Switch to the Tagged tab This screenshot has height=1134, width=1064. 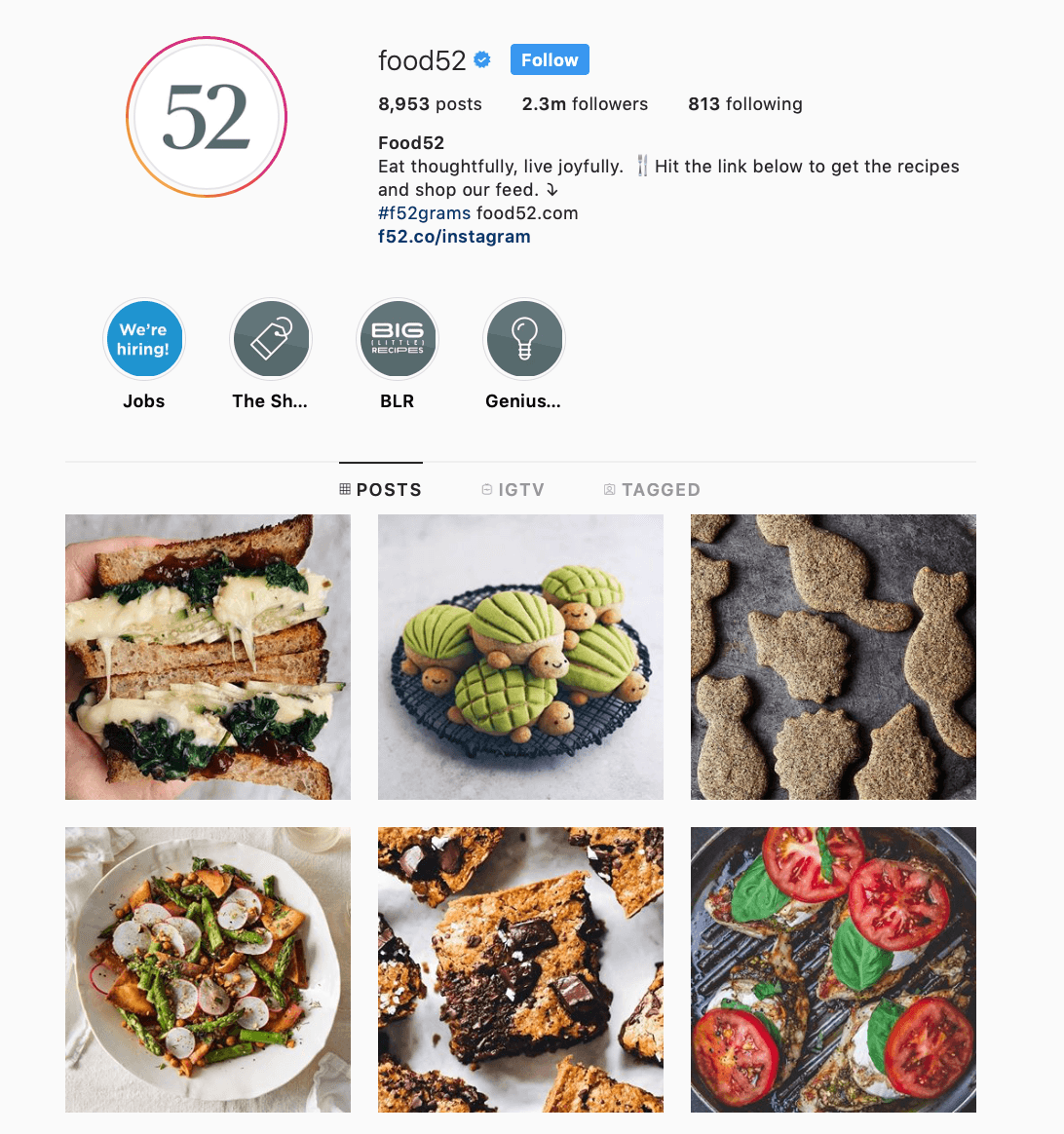(652, 490)
